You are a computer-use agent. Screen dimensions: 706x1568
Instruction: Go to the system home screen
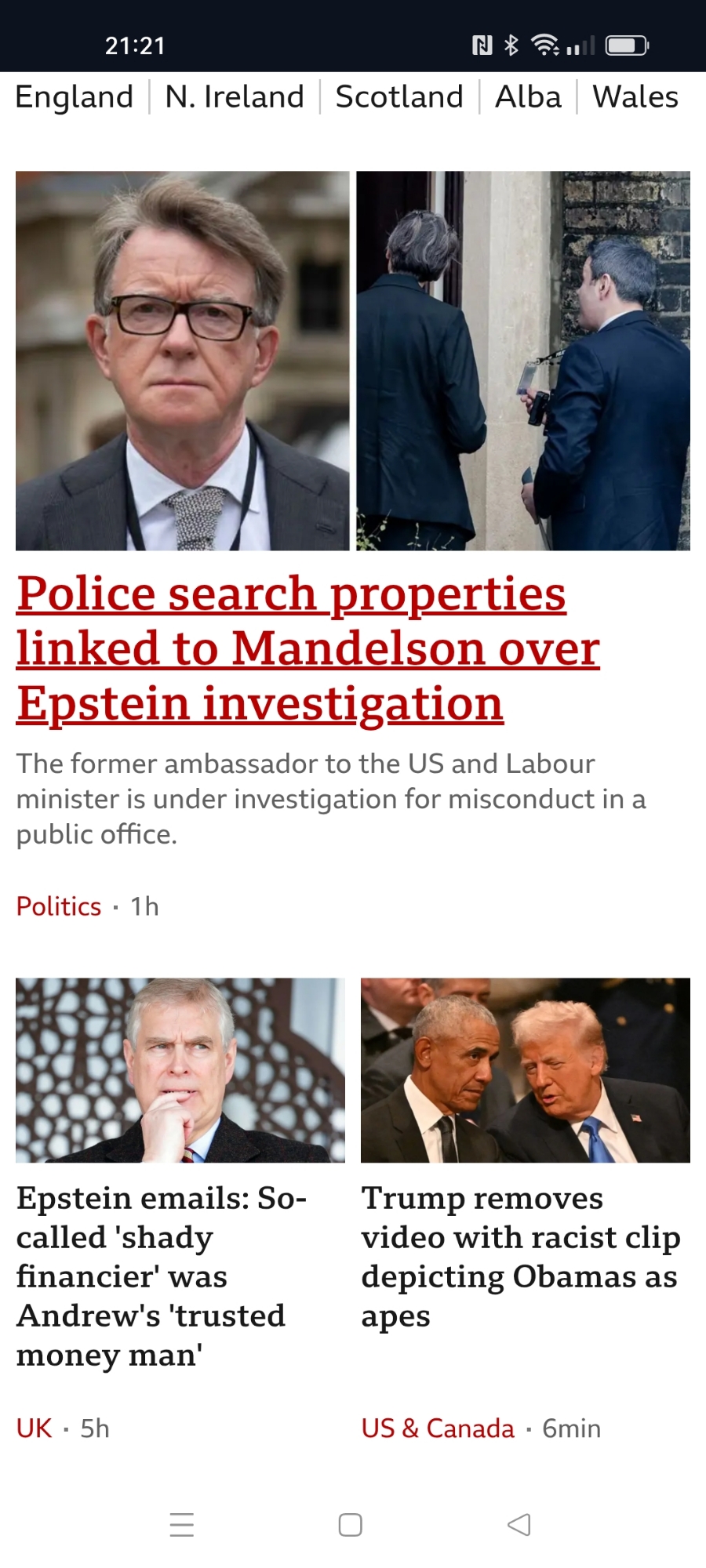pos(350,1525)
